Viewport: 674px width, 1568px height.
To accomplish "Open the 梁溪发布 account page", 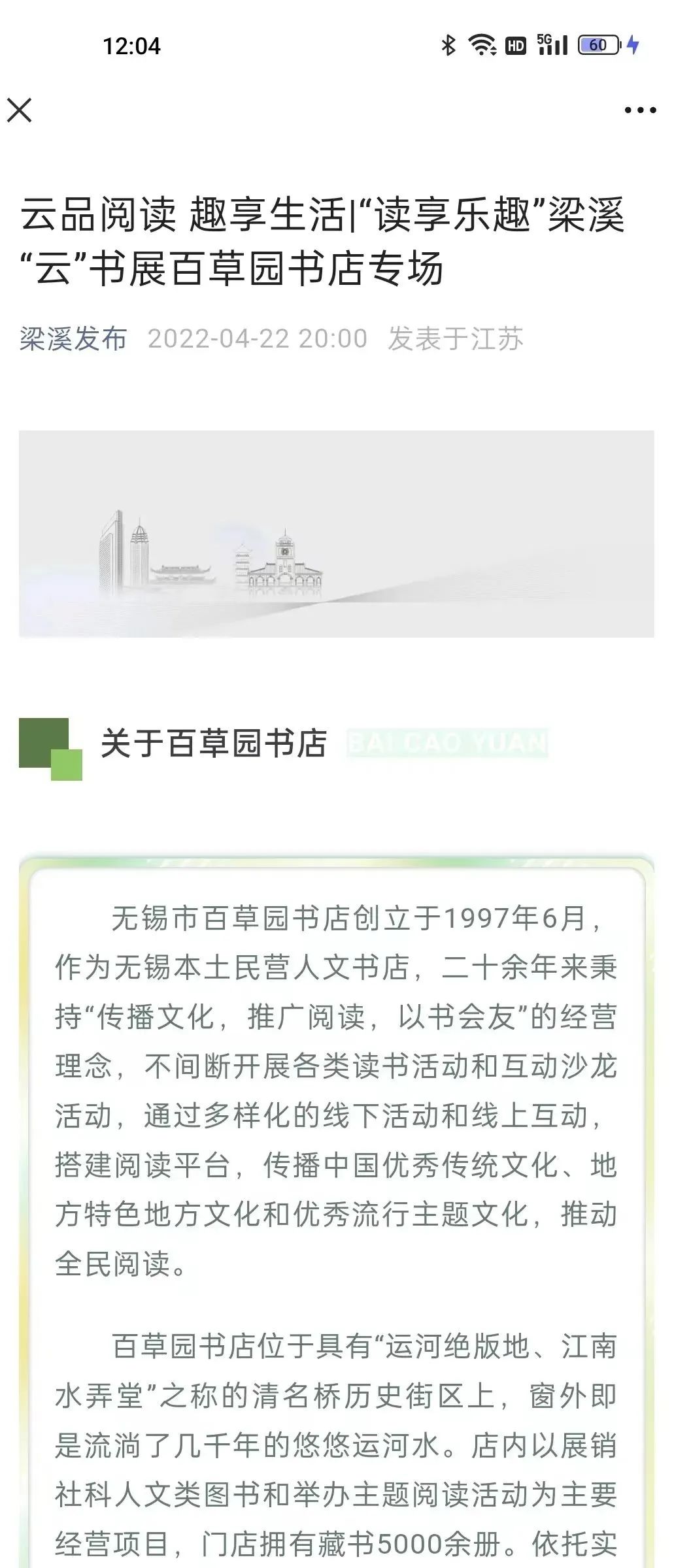I will (x=73, y=339).
